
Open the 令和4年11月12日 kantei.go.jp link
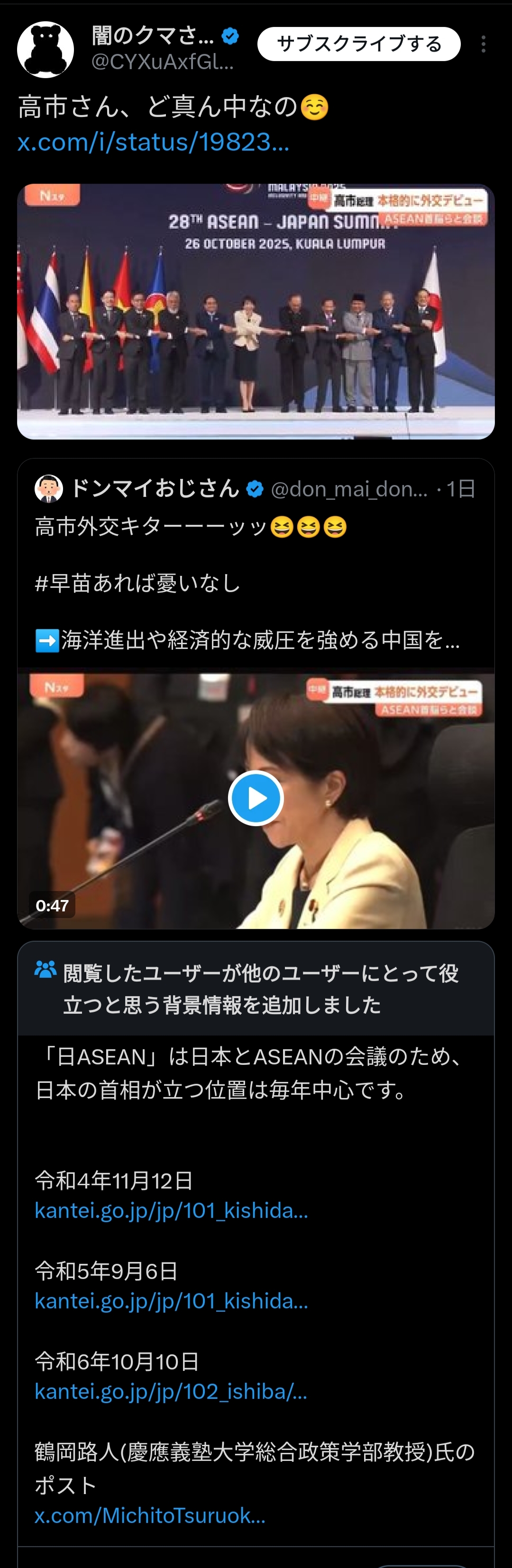[x=171, y=1211]
